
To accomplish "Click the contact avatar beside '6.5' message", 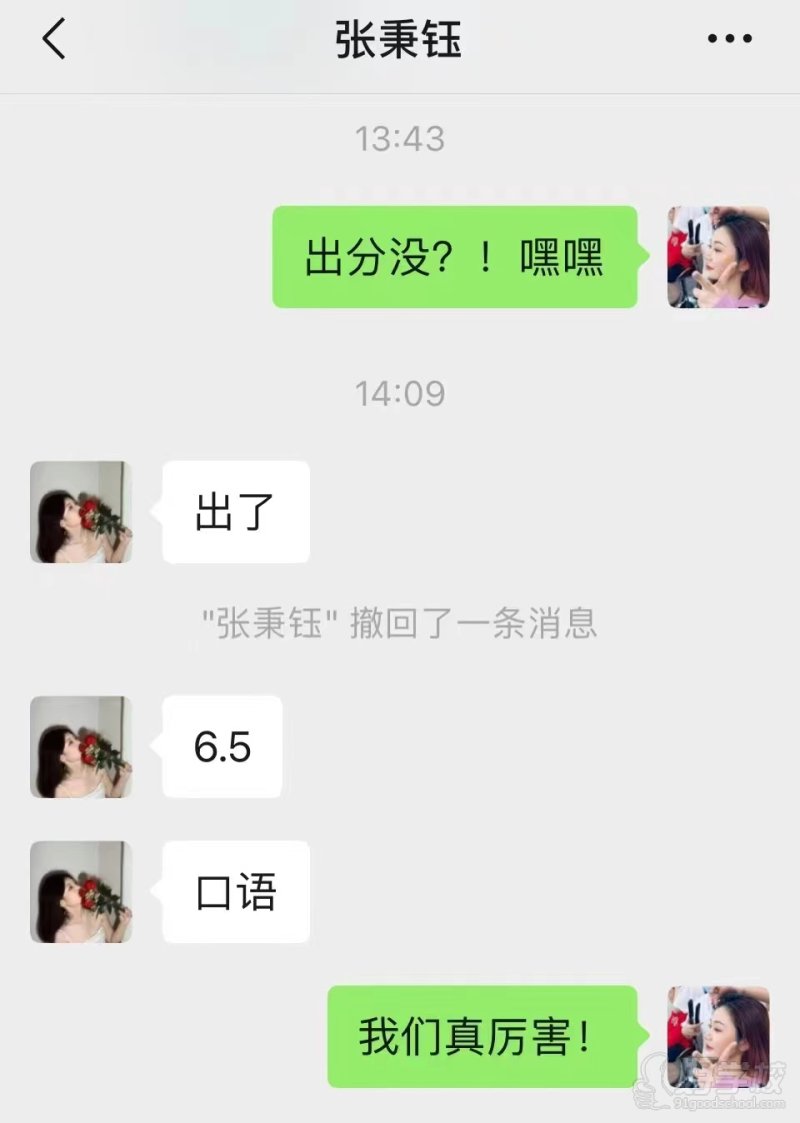I will click(80, 746).
